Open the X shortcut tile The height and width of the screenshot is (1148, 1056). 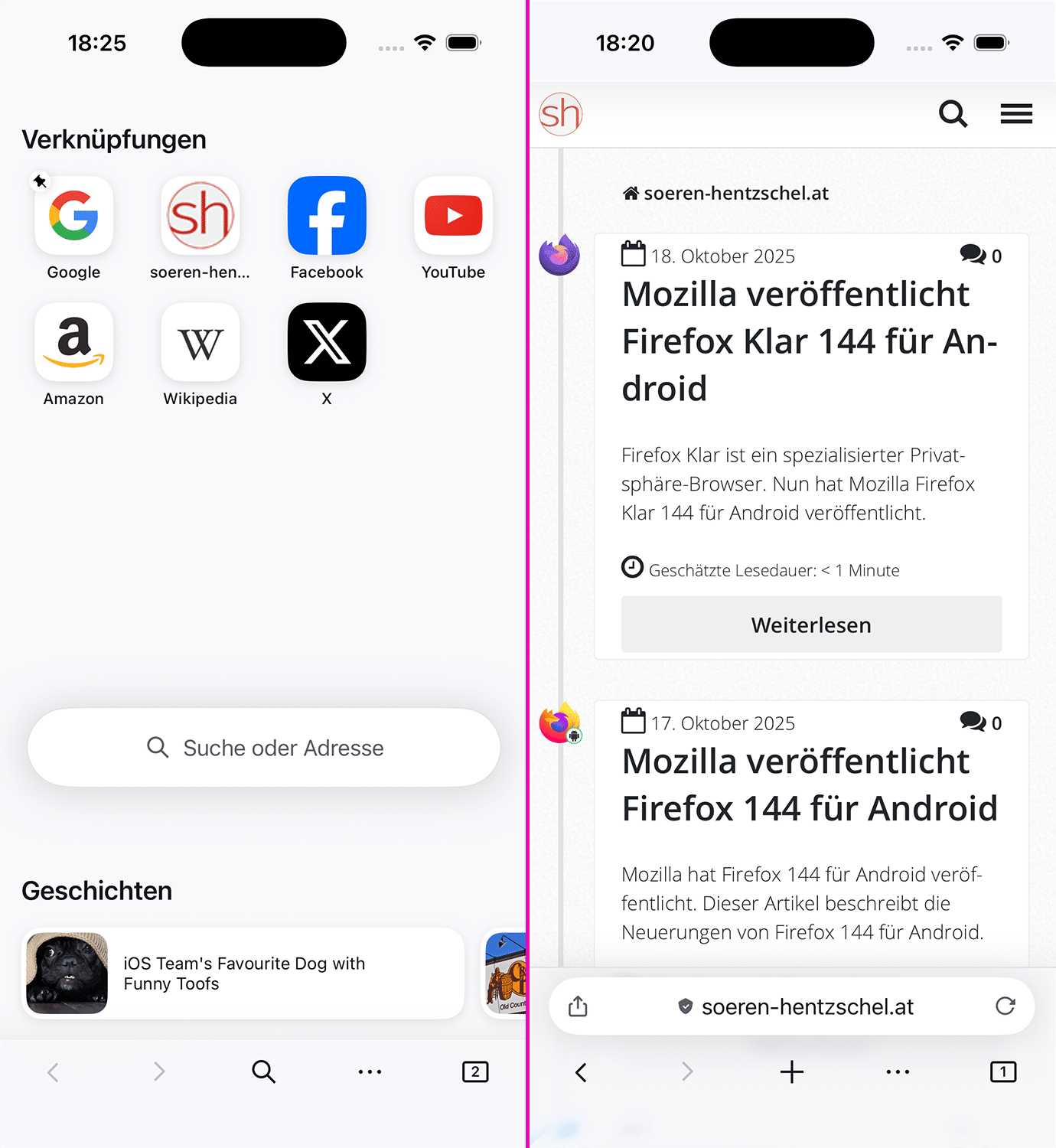[327, 343]
